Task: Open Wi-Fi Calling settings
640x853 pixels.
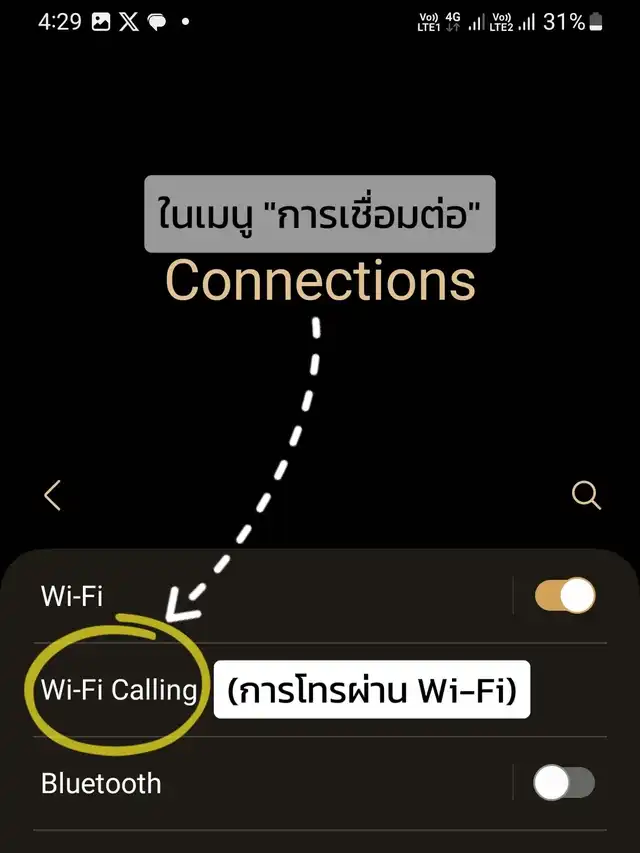Action: coord(118,690)
